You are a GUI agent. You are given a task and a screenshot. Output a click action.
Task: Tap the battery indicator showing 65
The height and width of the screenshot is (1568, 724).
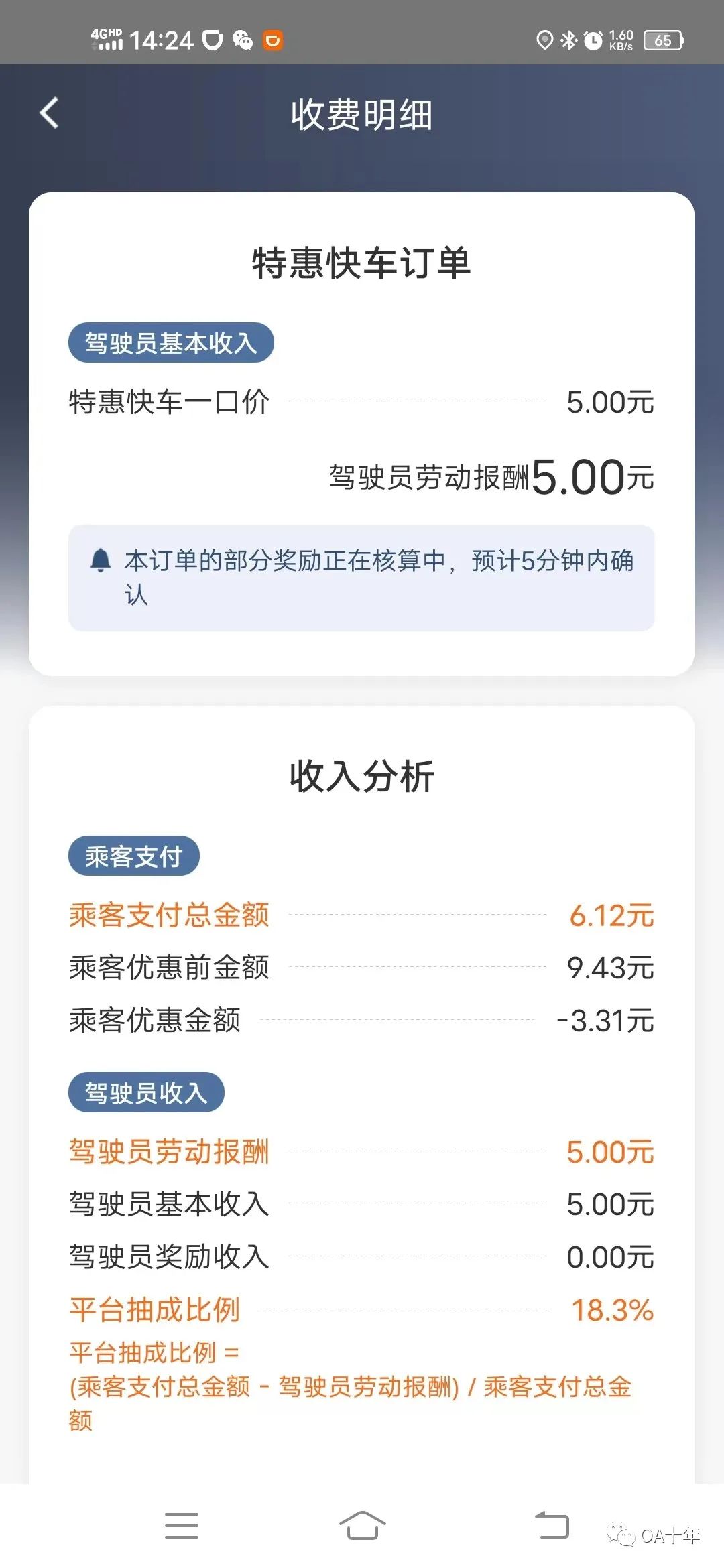662,42
